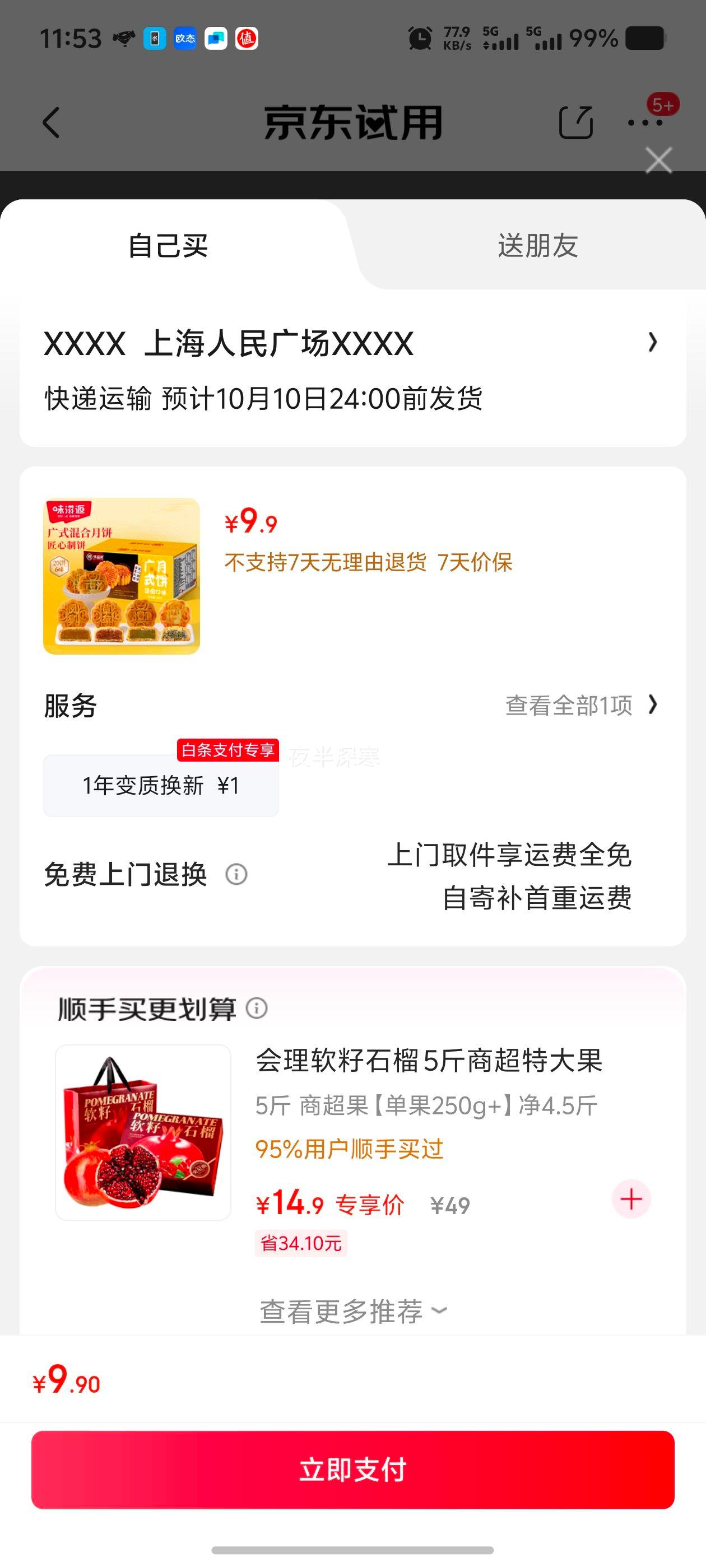Select 1年变质换新 ¥1 service option

pos(161,785)
